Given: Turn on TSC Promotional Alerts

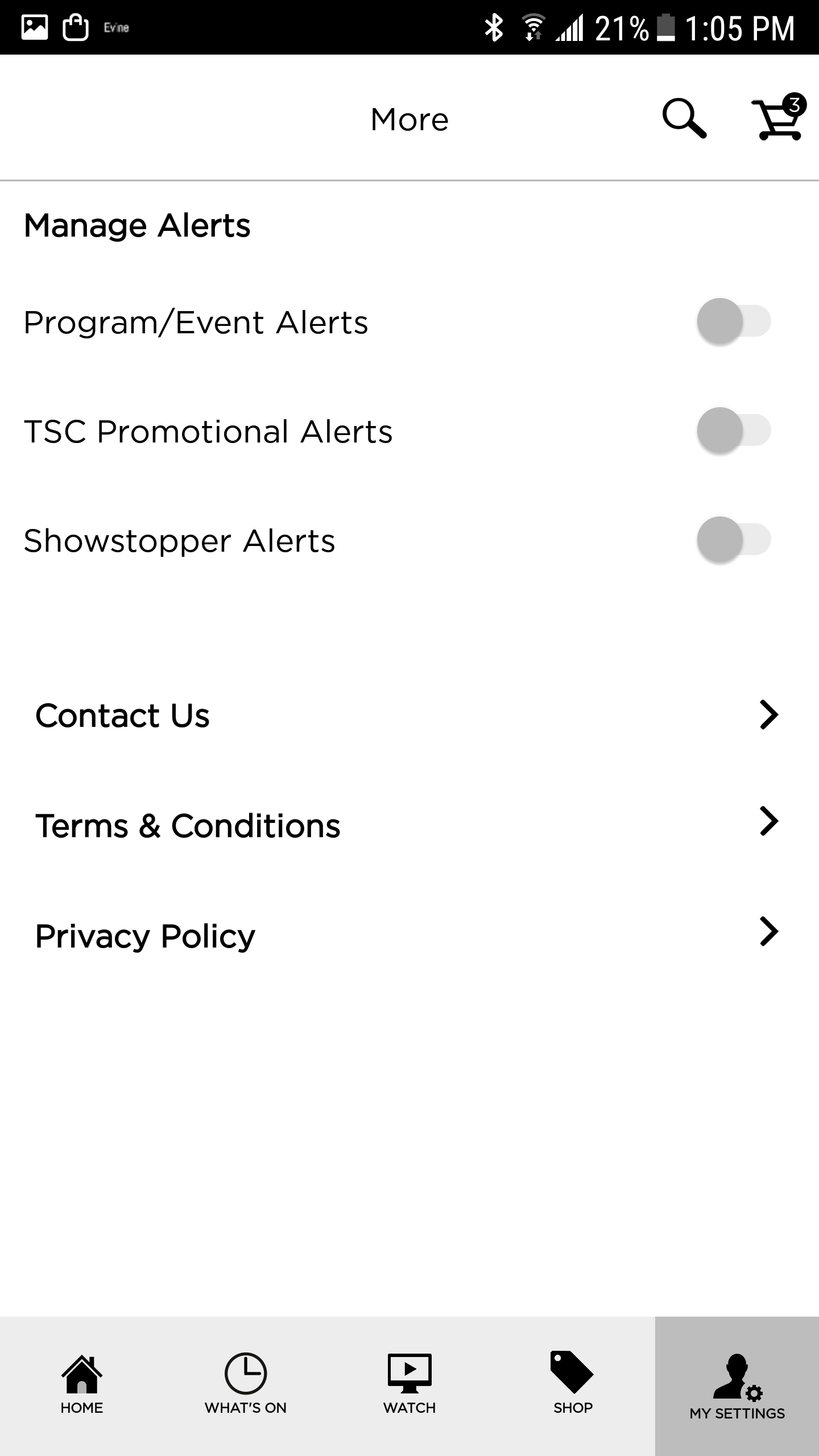Looking at the screenshot, I should pyautogui.click(x=733, y=431).
